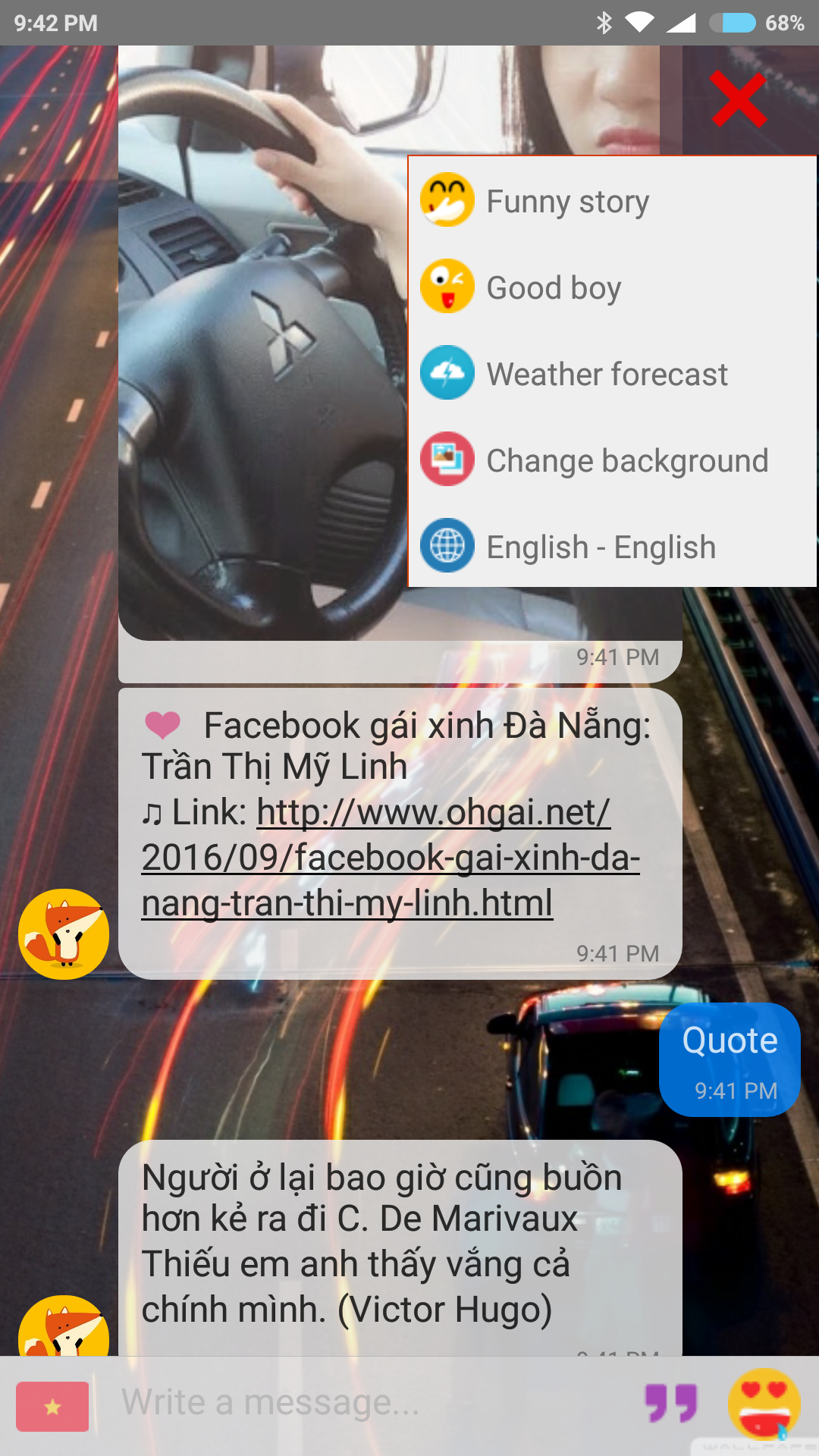Open the heart-eyes emoji picker icon

coord(761,1404)
